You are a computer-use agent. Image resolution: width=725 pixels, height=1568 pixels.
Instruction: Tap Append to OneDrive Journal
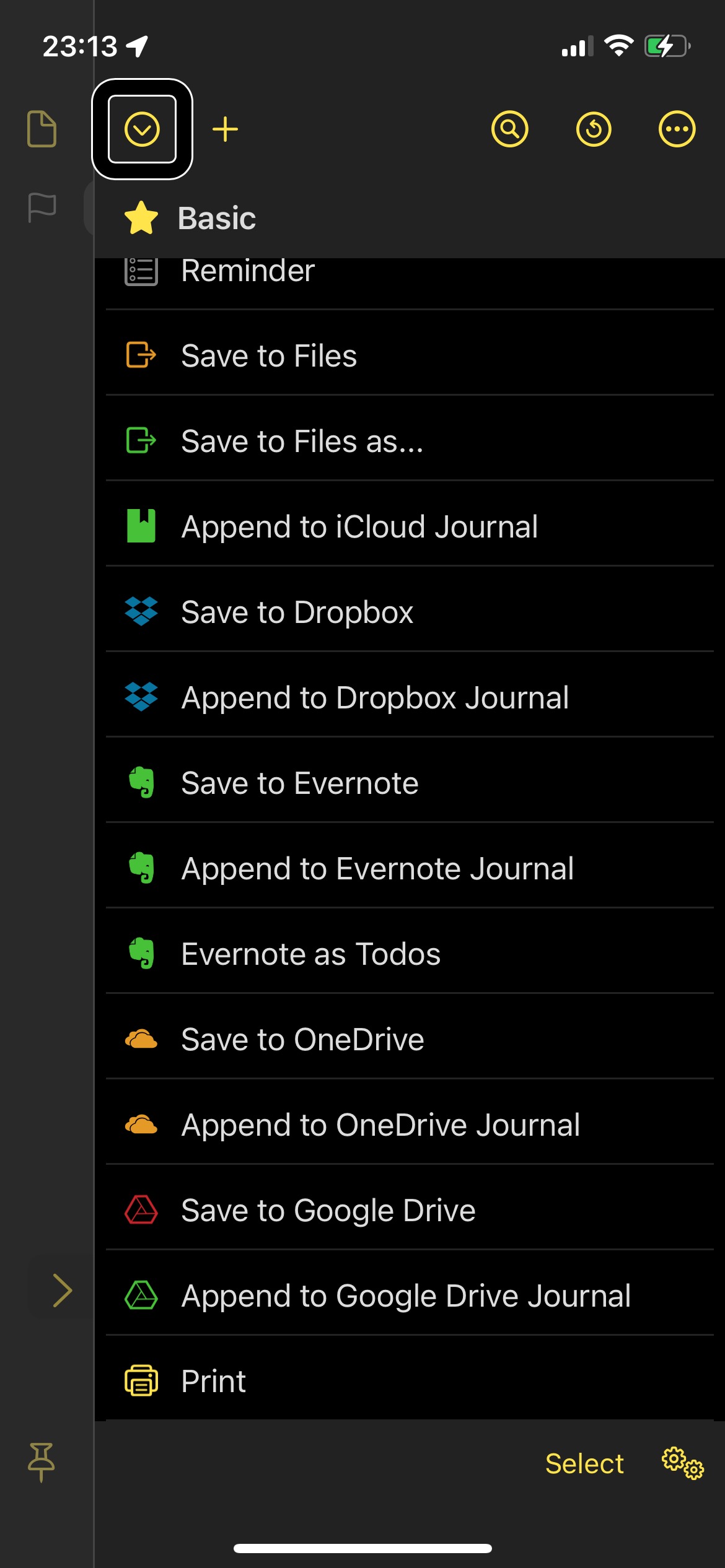tap(410, 1125)
